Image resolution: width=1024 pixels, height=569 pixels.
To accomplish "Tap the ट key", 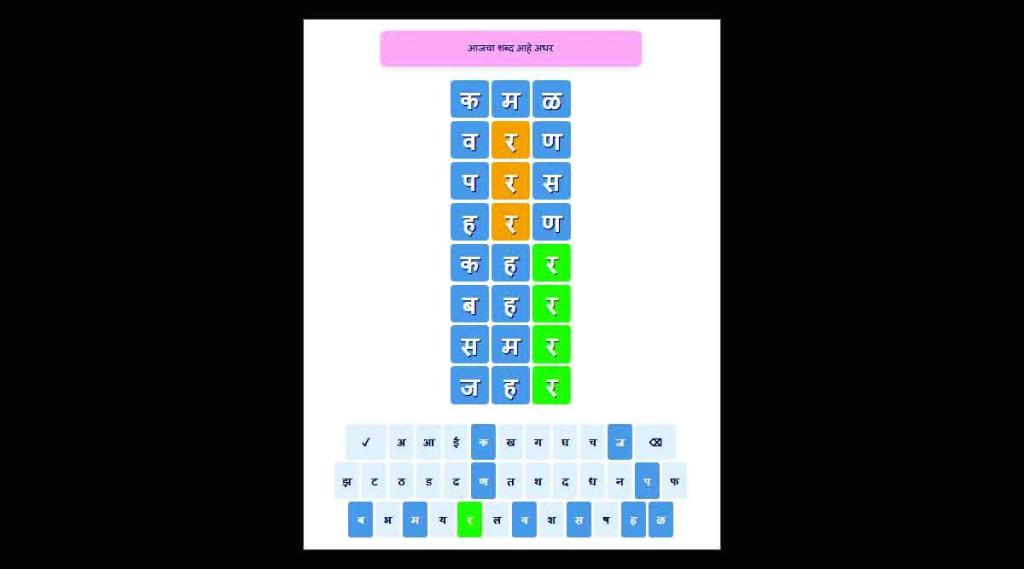I will 374,481.
